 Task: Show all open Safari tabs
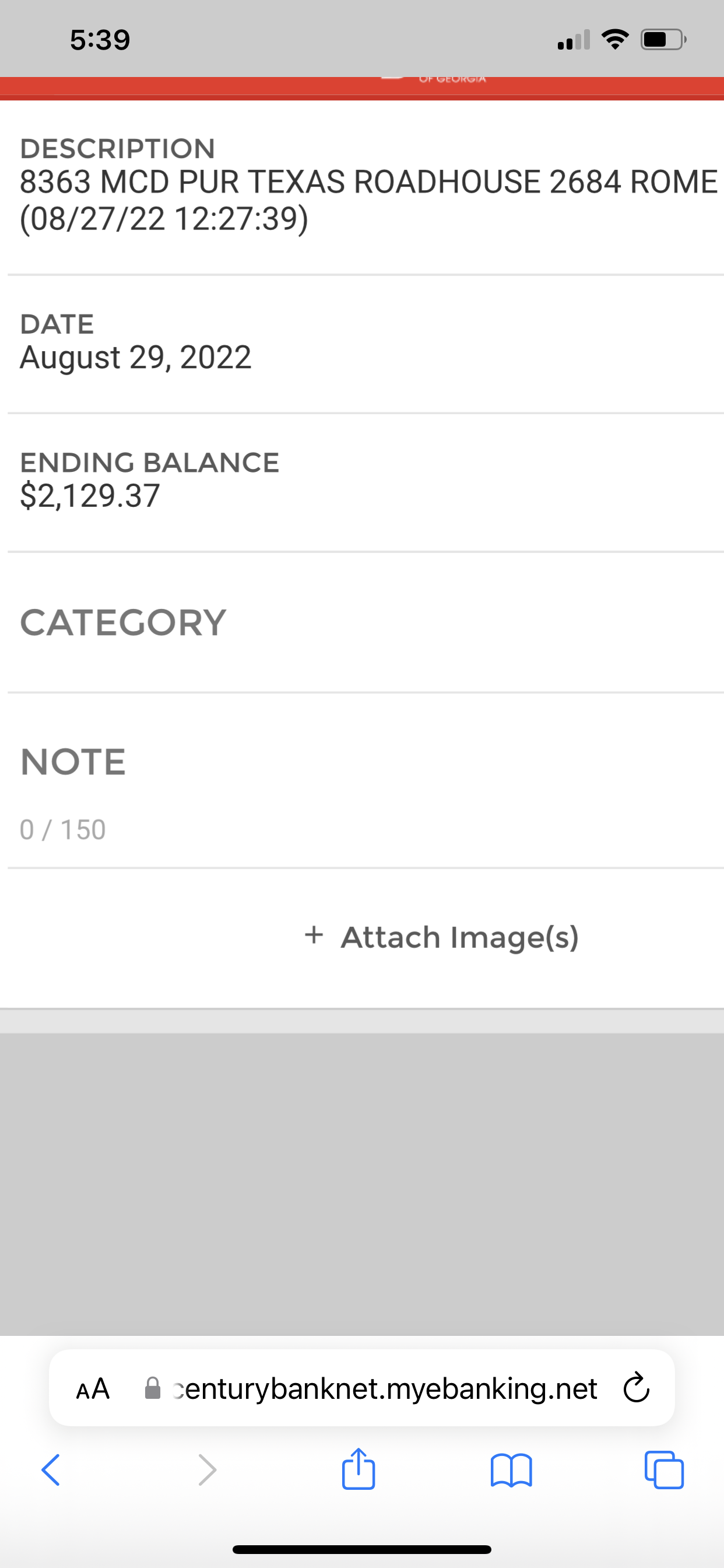click(x=664, y=1471)
